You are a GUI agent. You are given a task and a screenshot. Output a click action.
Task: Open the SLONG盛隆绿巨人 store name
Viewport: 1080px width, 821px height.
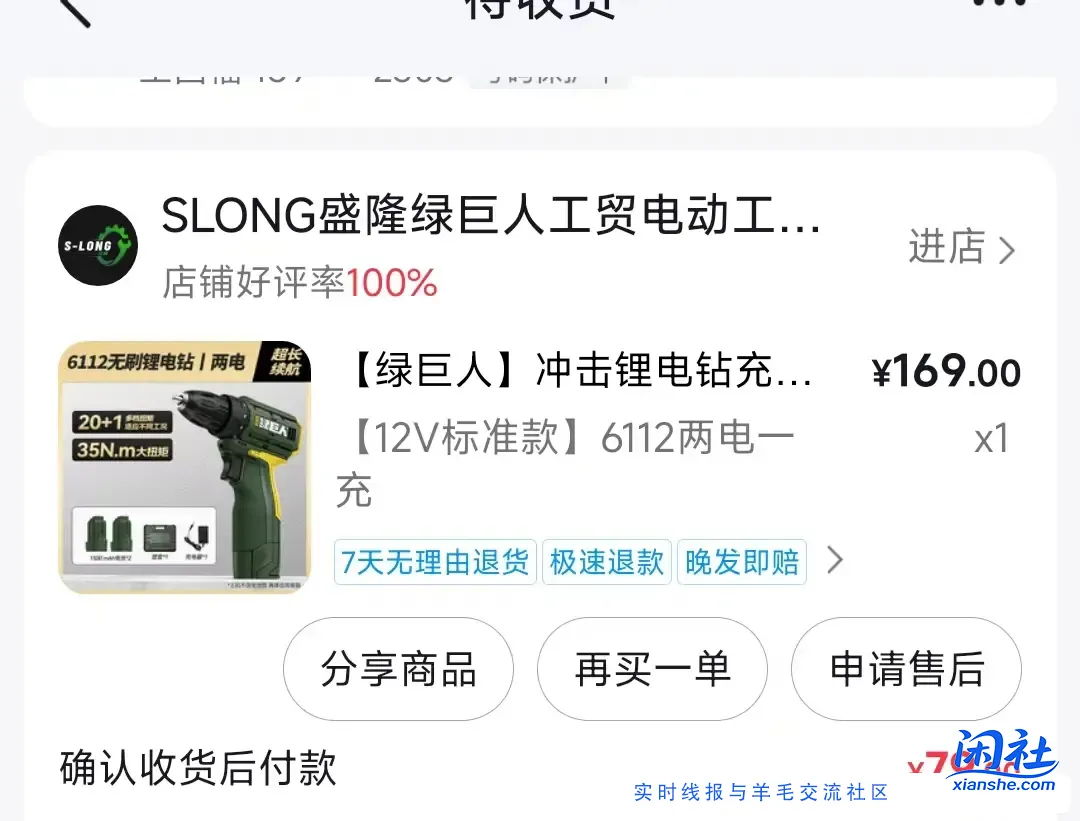(x=490, y=217)
